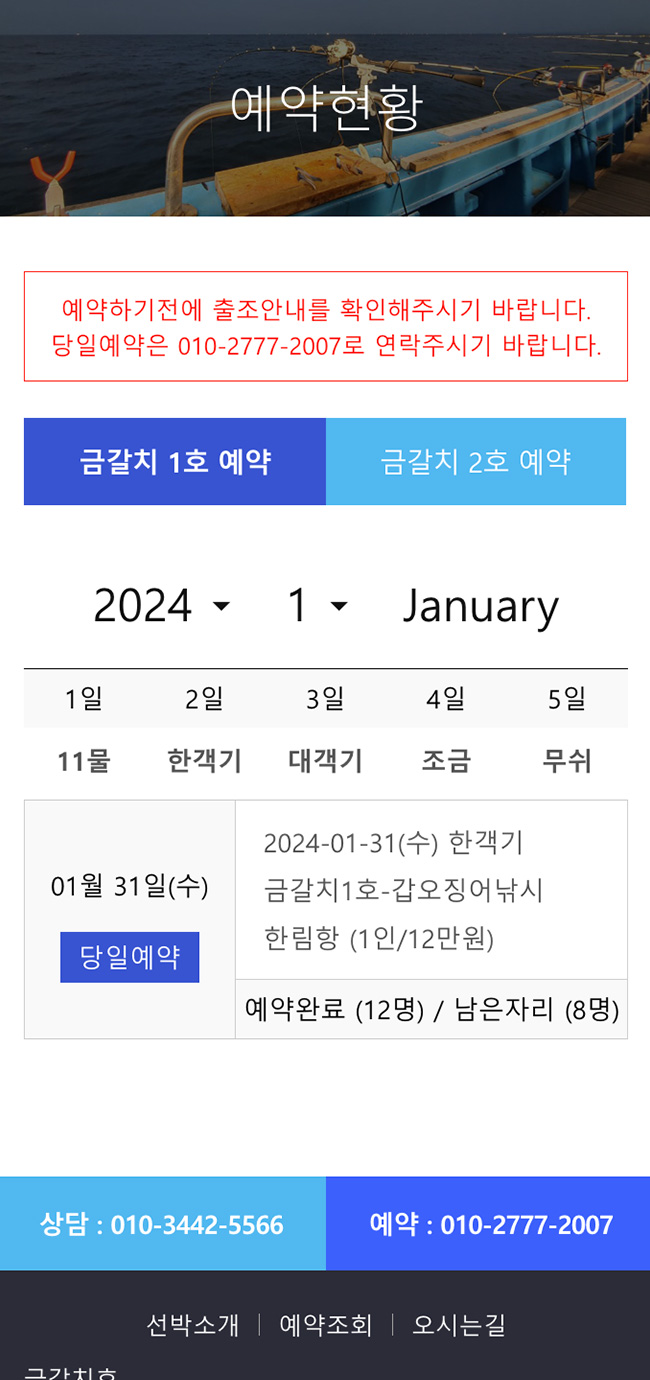Open the month dropdown showing 1
Image resolution: width=650 pixels, height=1380 pixels.
click(317, 606)
